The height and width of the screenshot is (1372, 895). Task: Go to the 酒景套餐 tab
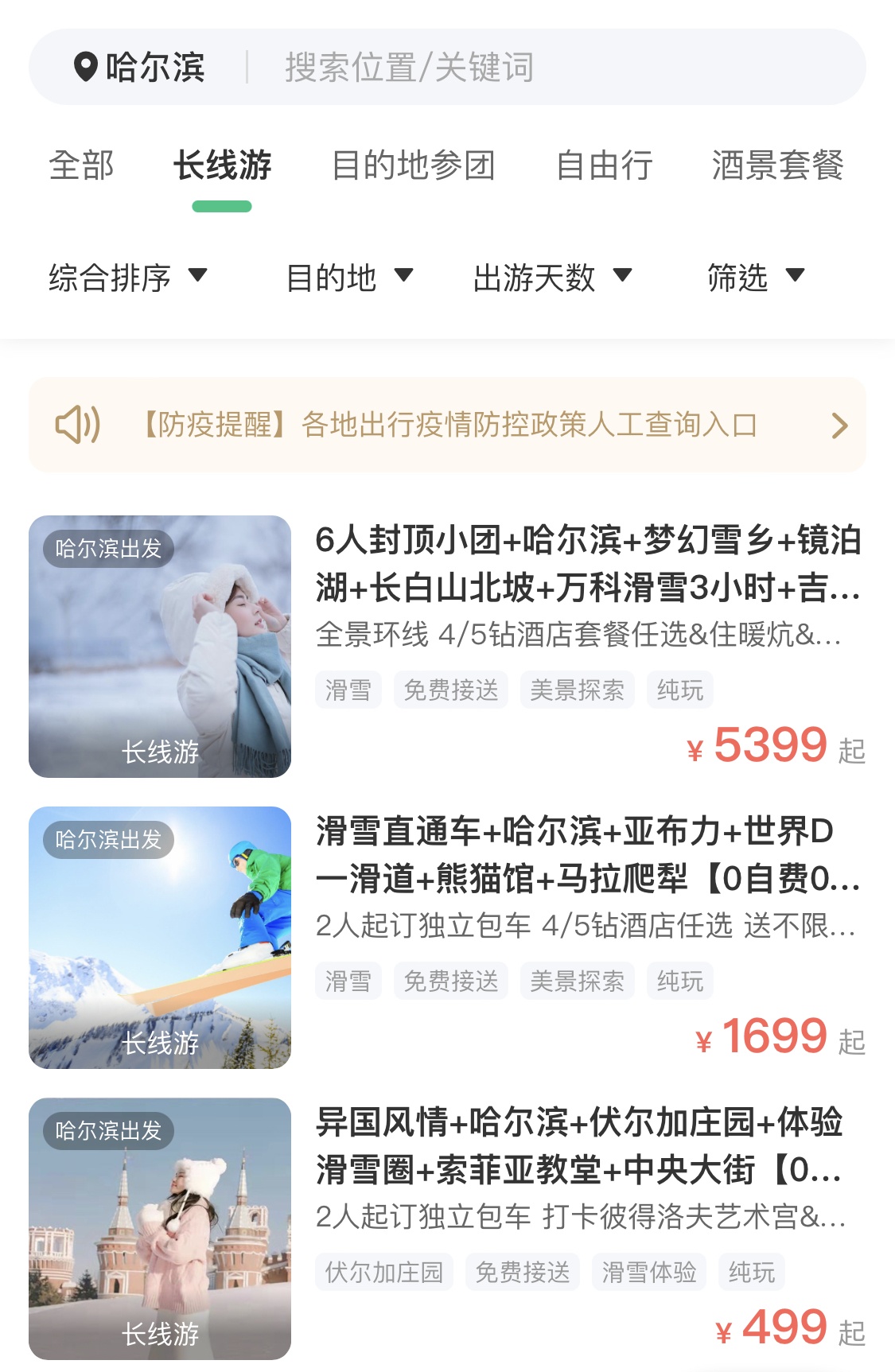click(777, 165)
